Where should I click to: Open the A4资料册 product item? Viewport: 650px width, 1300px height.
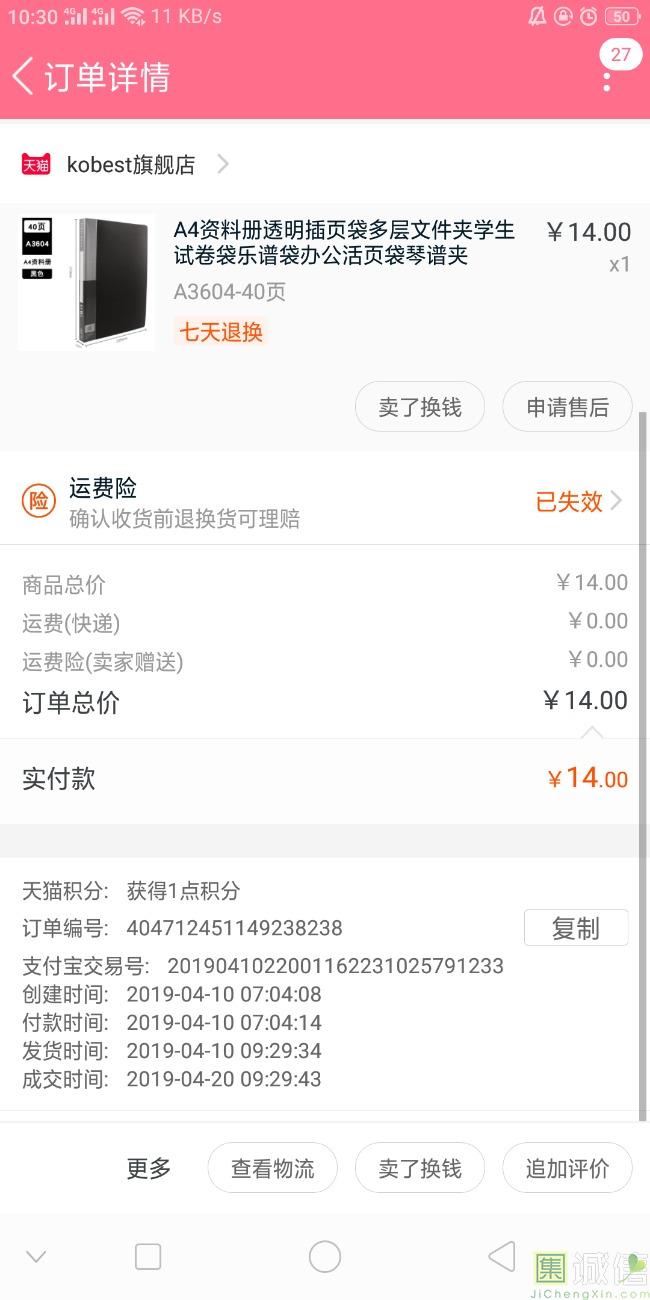point(325,283)
